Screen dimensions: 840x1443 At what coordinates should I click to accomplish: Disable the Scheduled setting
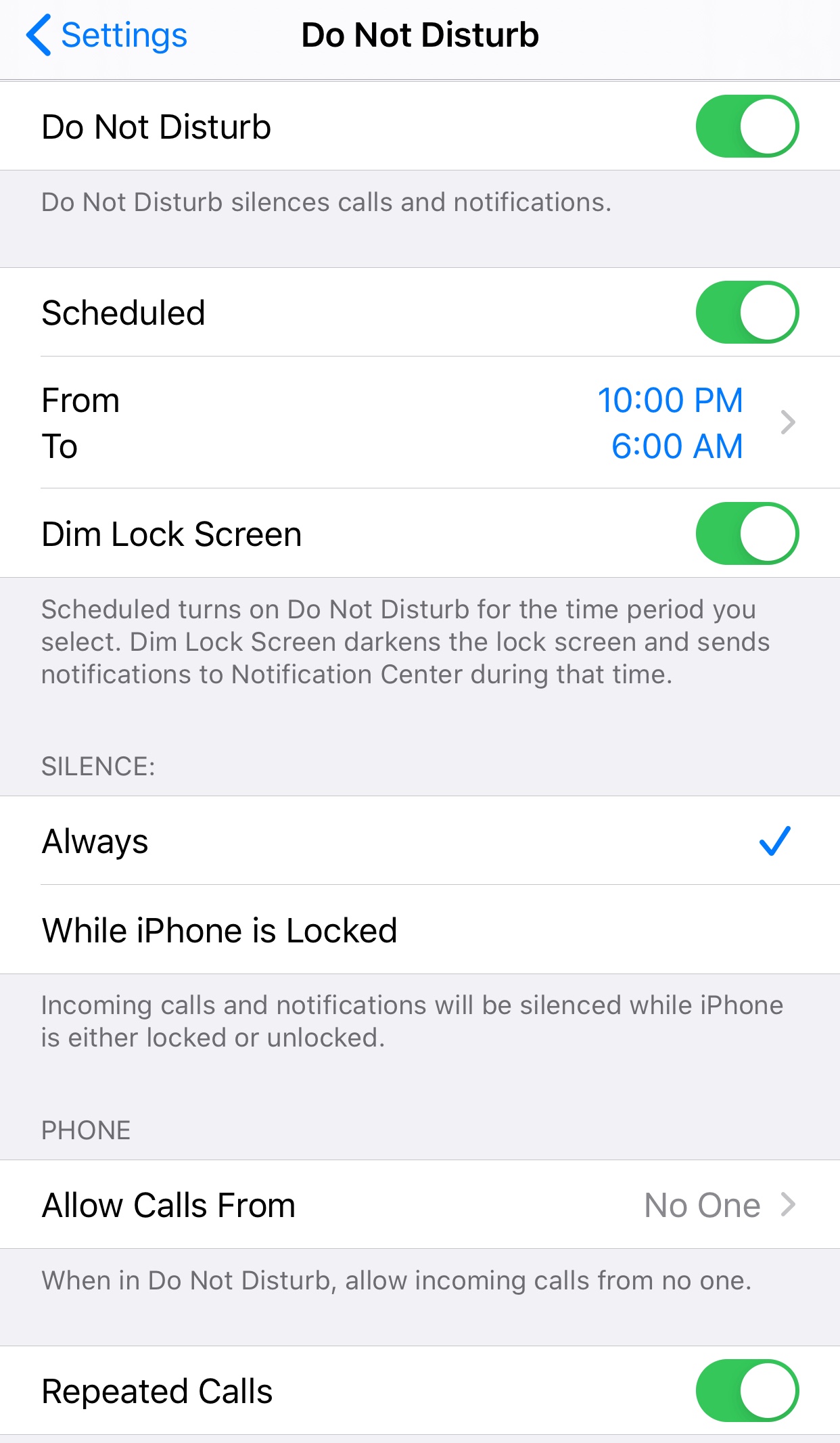[748, 313]
